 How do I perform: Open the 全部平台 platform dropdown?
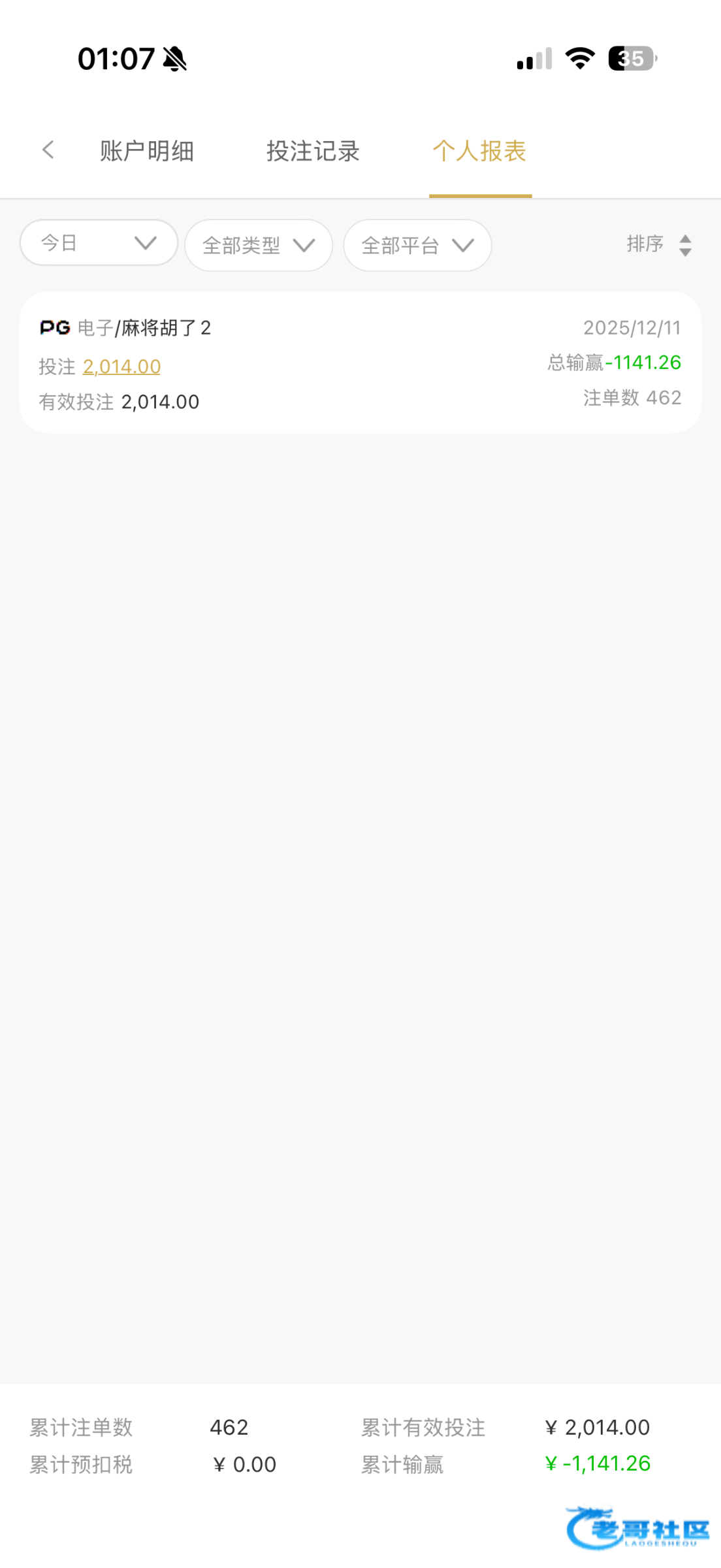click(x=417, y=246)
